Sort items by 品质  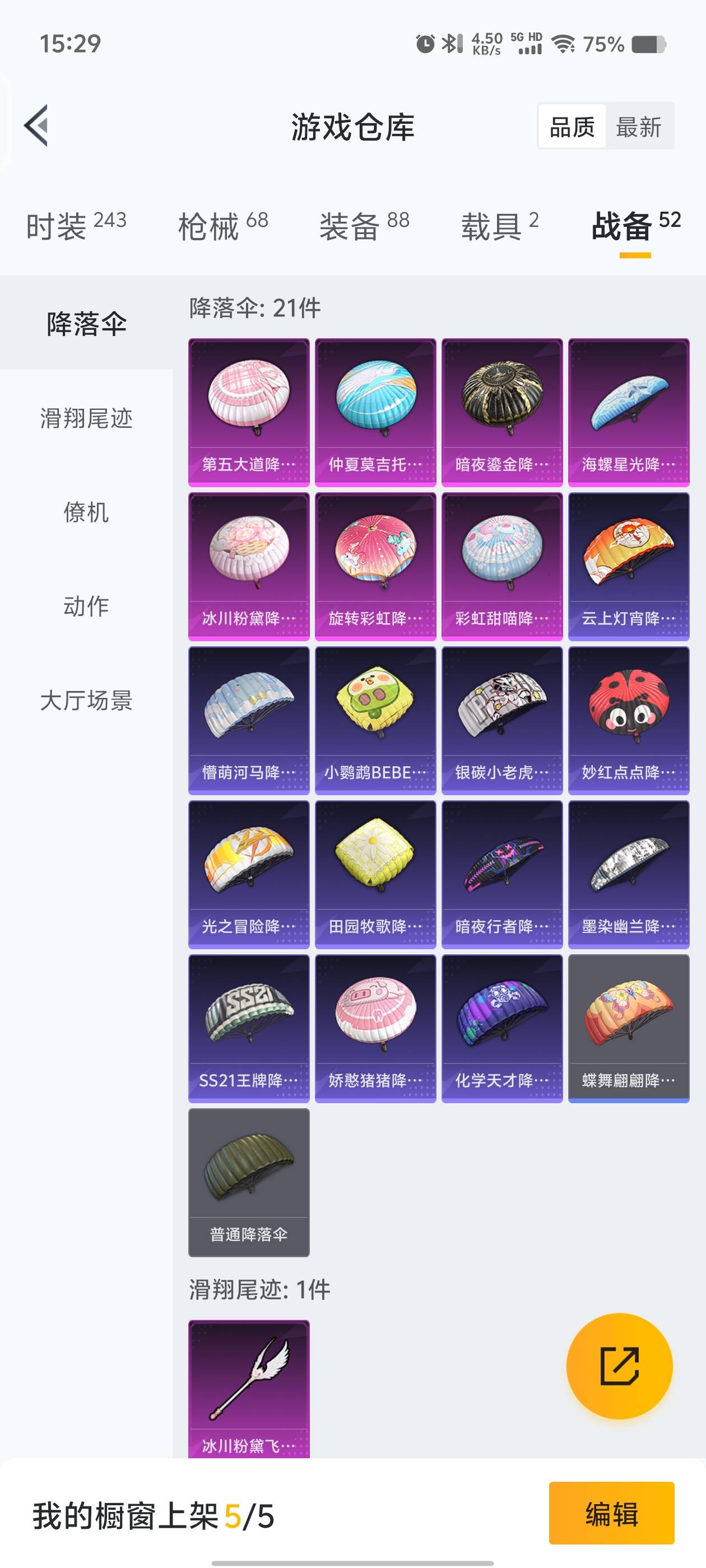pyautogui.click(x=572, y=127)
